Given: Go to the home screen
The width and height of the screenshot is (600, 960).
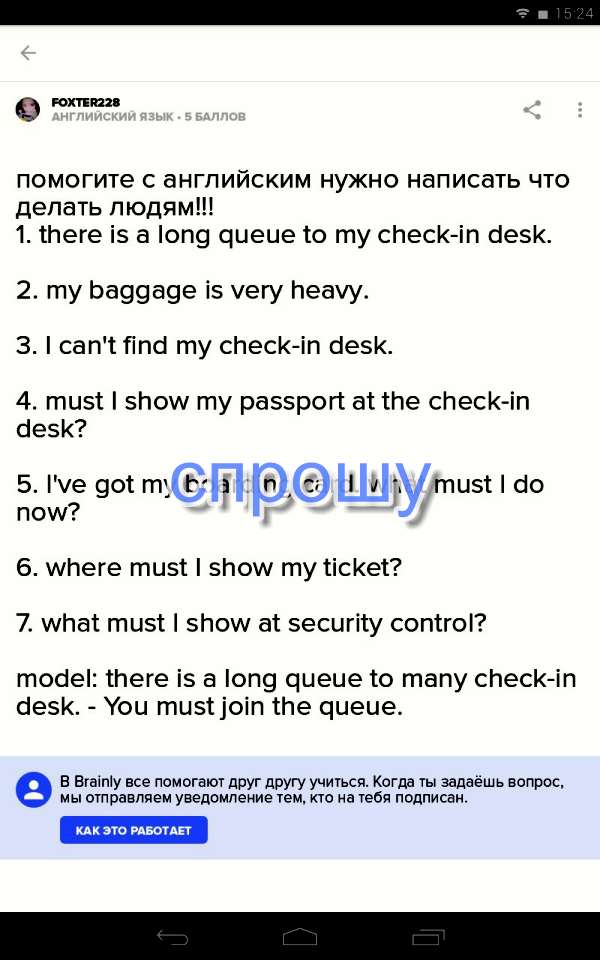Looking at the screenshot, I should click(x=300, y=936).
